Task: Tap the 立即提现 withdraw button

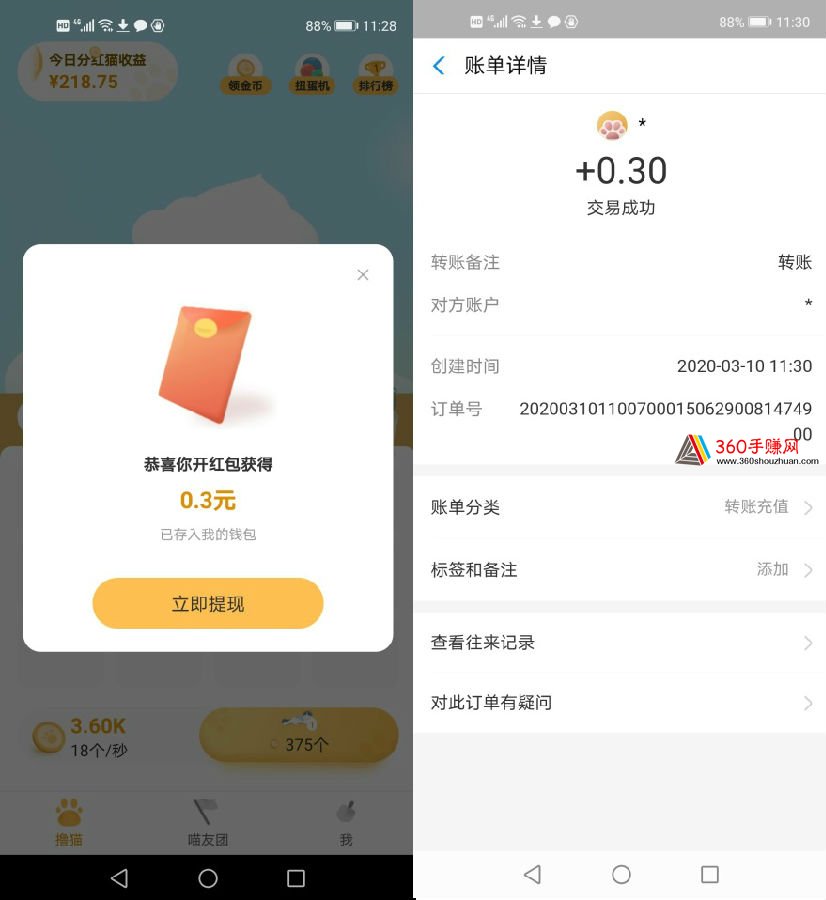Action: click(208, 604)
